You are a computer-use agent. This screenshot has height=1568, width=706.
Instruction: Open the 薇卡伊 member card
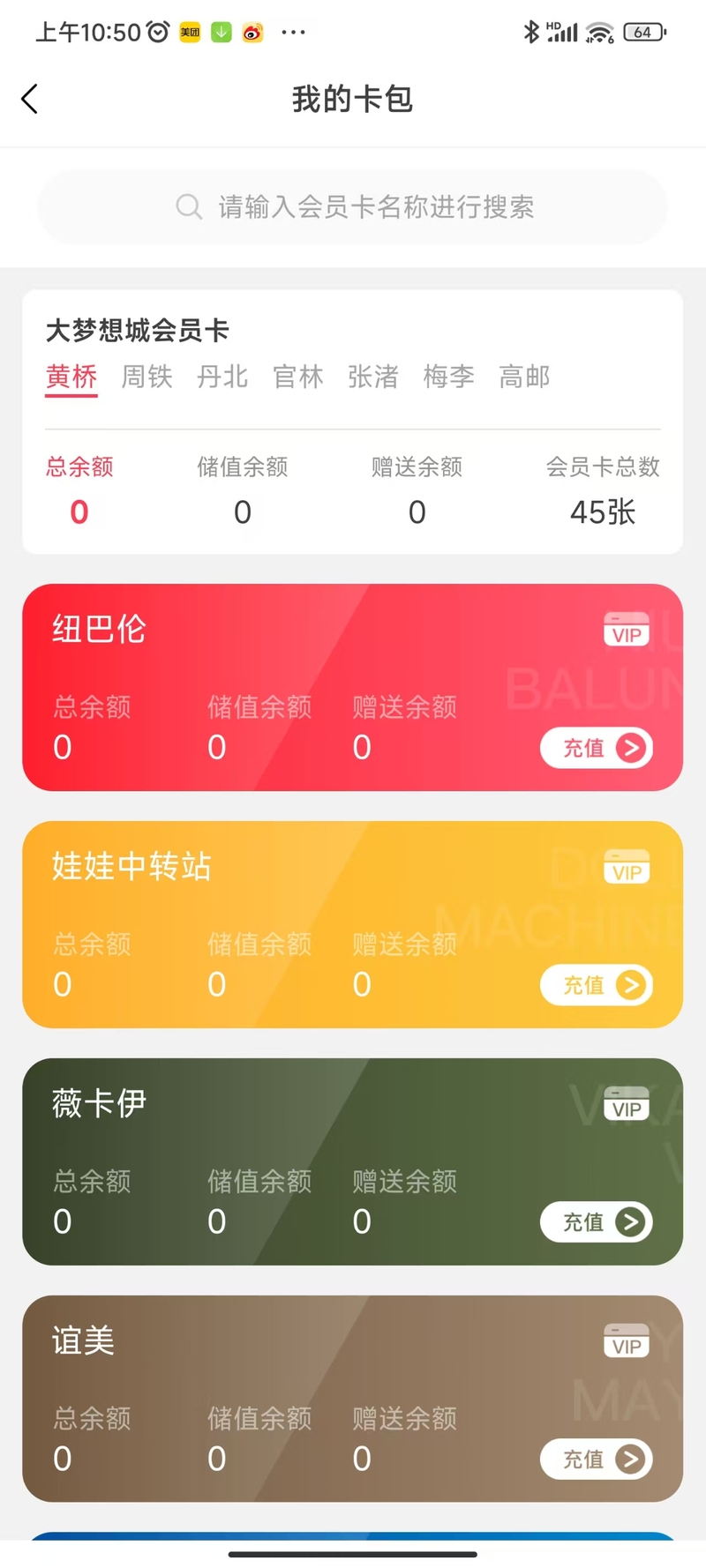[352, 1161]
